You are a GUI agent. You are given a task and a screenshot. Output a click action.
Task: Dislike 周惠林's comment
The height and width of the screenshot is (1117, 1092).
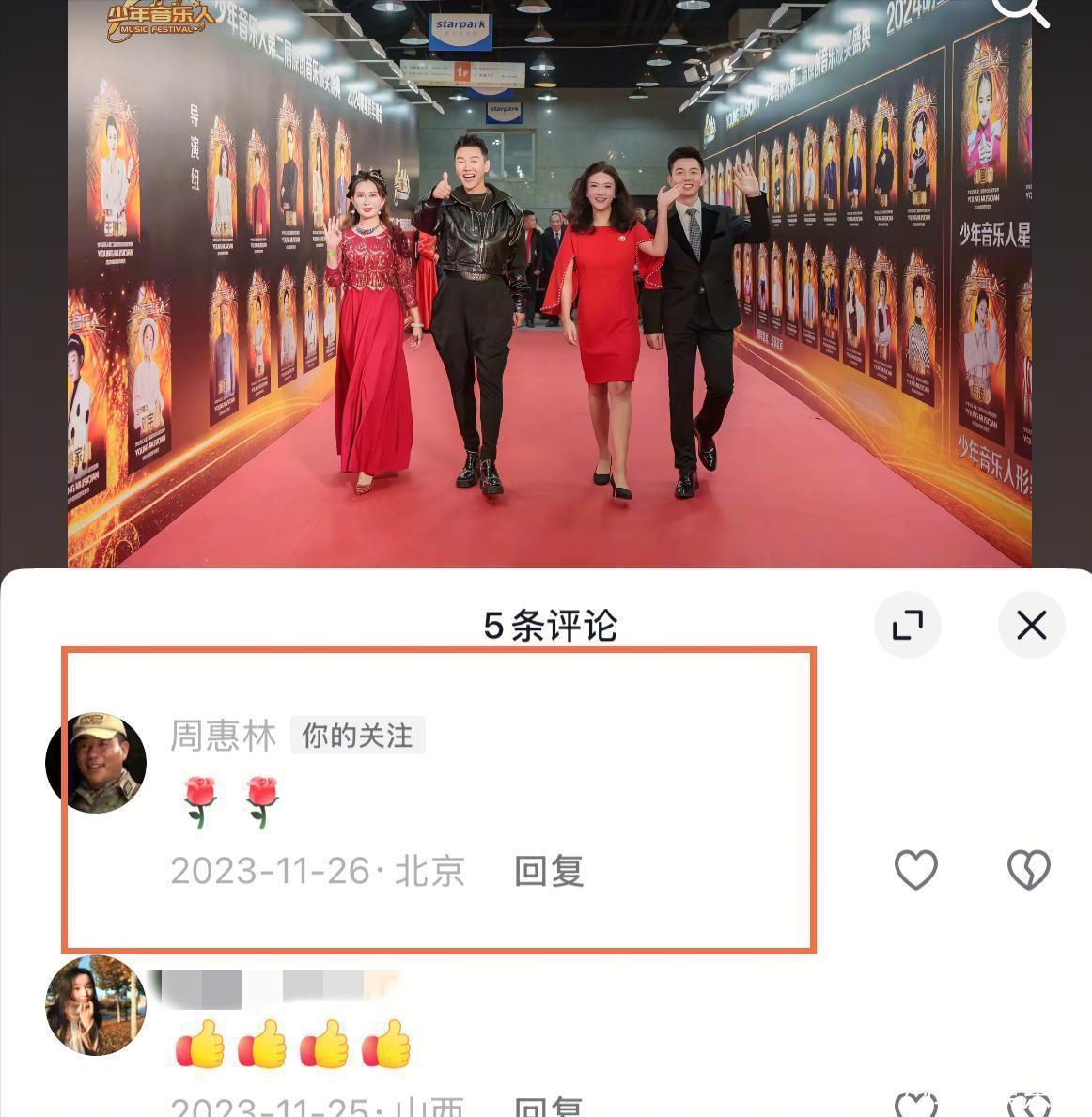coord(1028,870)
